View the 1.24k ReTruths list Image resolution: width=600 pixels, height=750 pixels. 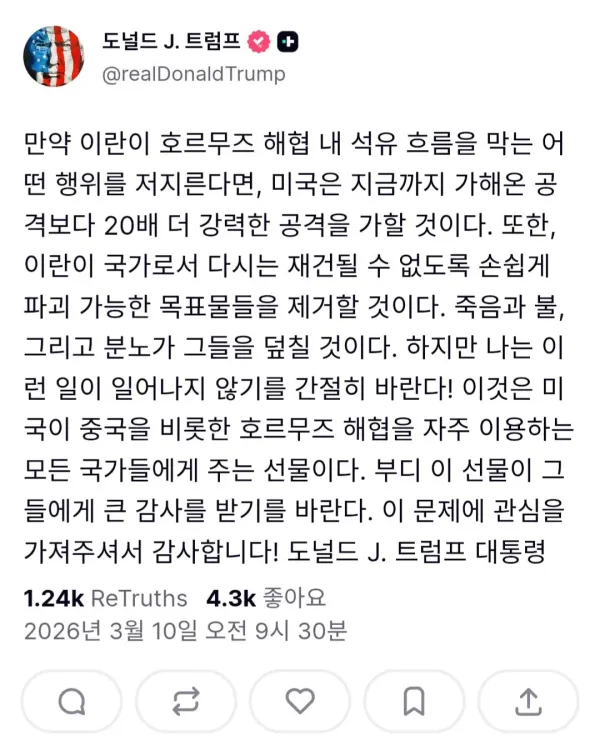tap(105, 598)
